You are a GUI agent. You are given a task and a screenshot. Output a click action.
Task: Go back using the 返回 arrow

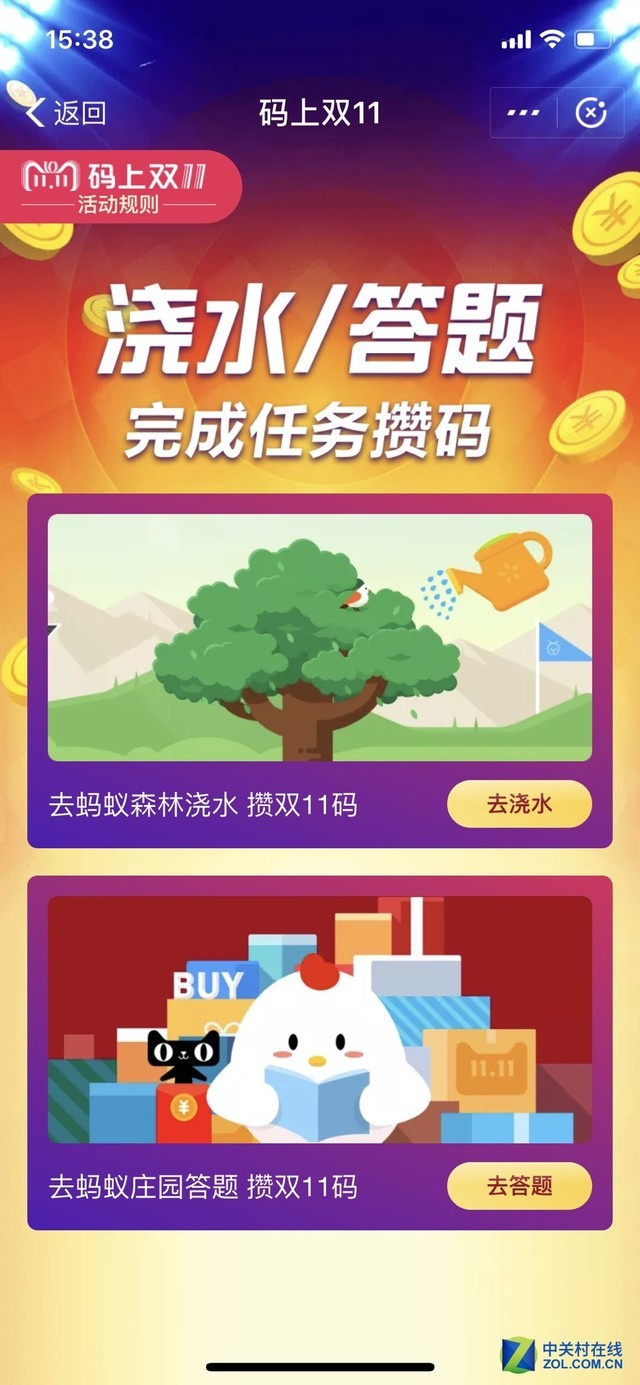pos(64,113)
